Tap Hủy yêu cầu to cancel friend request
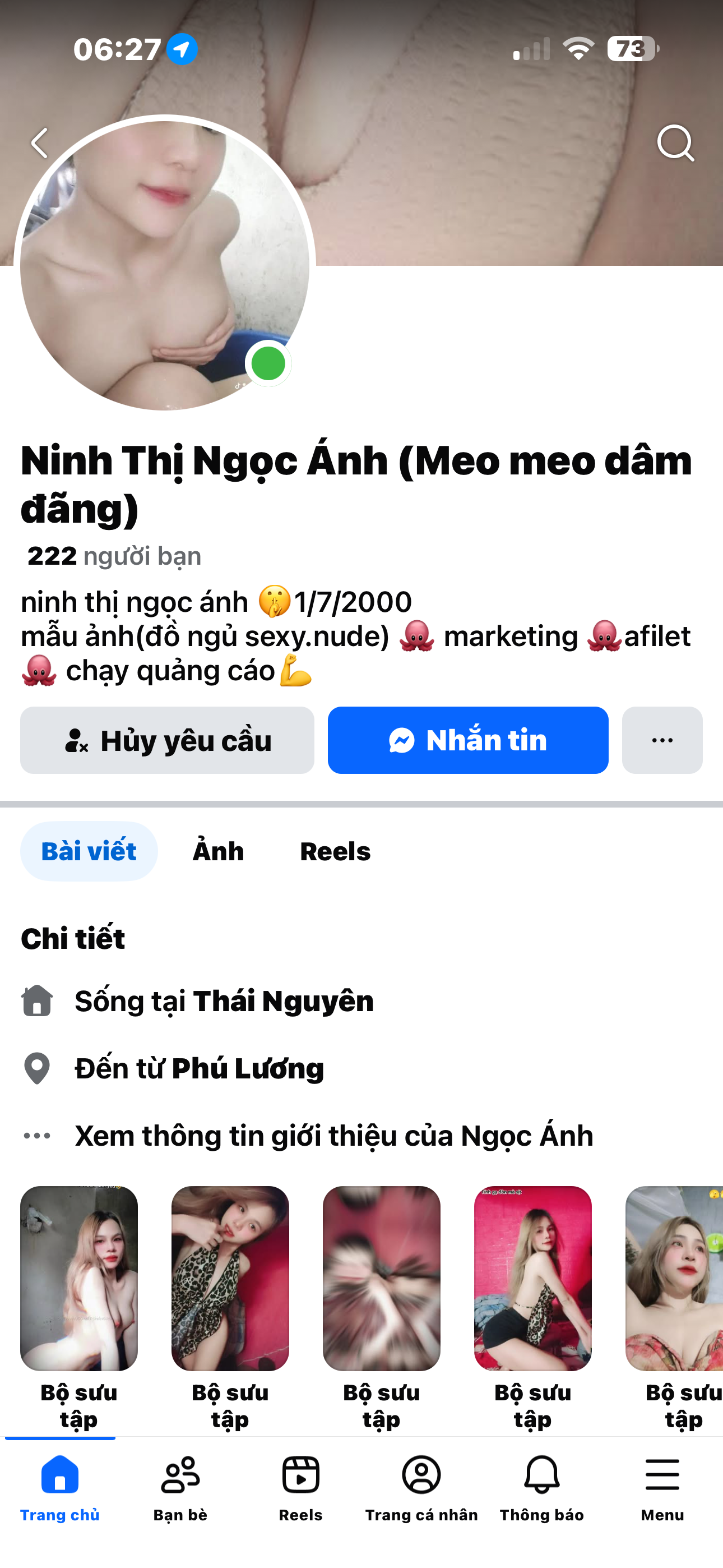 [168, 740]
